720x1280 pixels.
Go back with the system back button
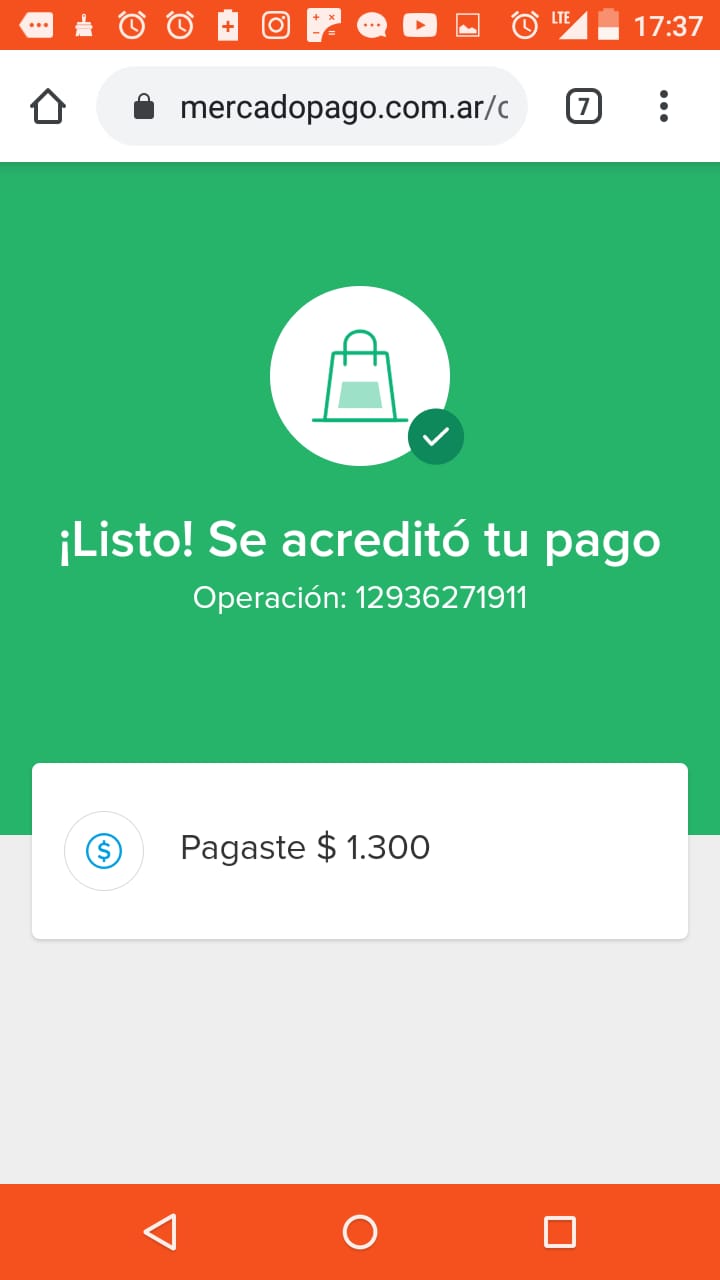click(x=160, y=1232)
